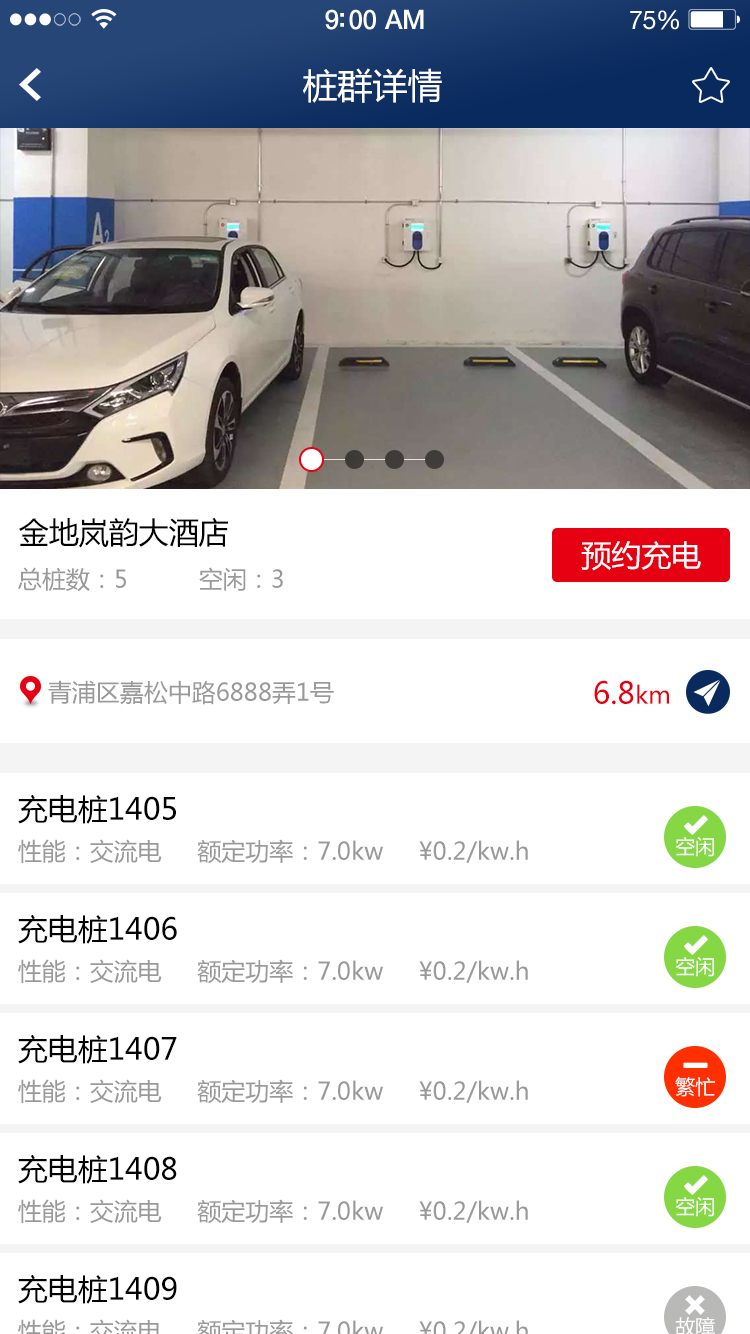The image size is (750, 1334).
Task: Select the green 空闲 badge for 充电桩1405
Action: pyautogui.click(x=694, y=837)
